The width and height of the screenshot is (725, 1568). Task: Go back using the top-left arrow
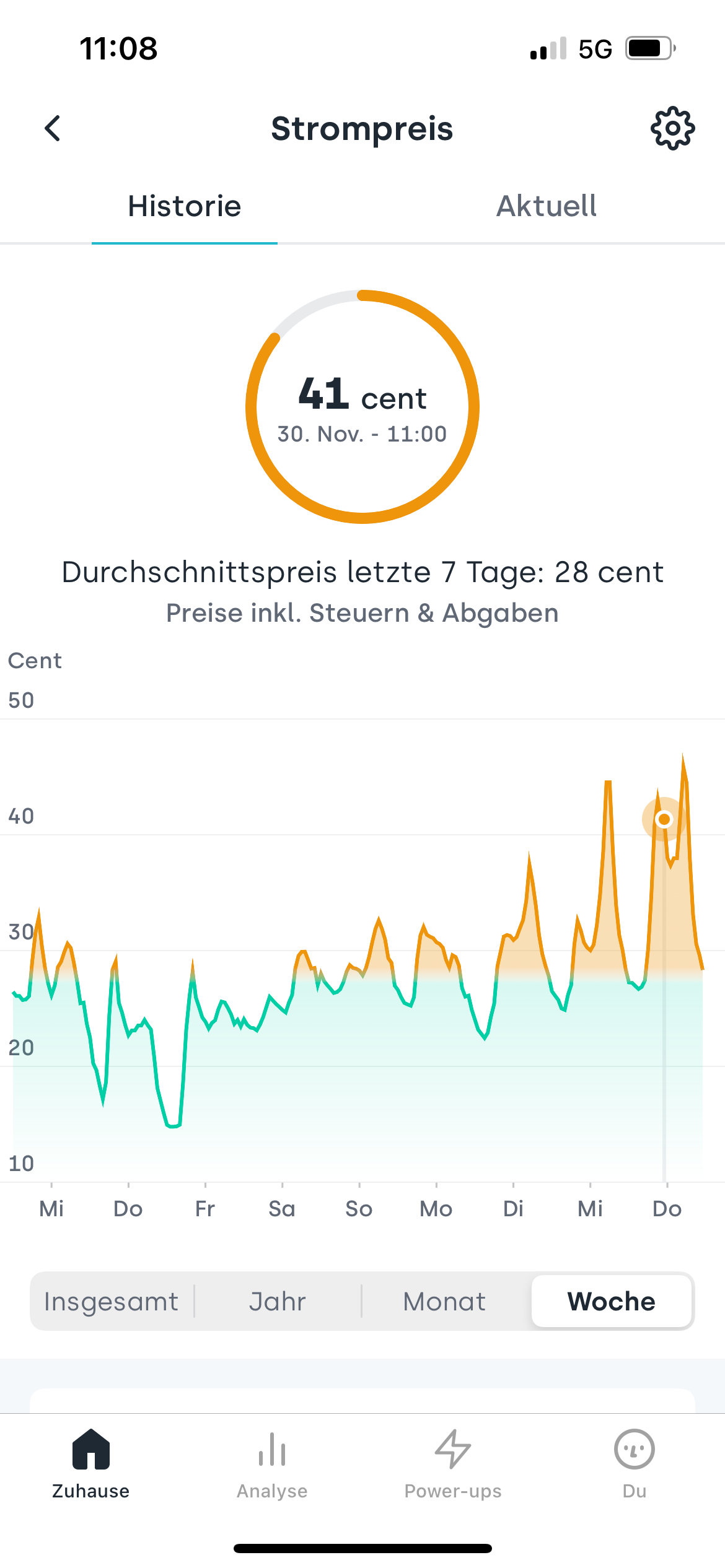click(x=53, y=129)
